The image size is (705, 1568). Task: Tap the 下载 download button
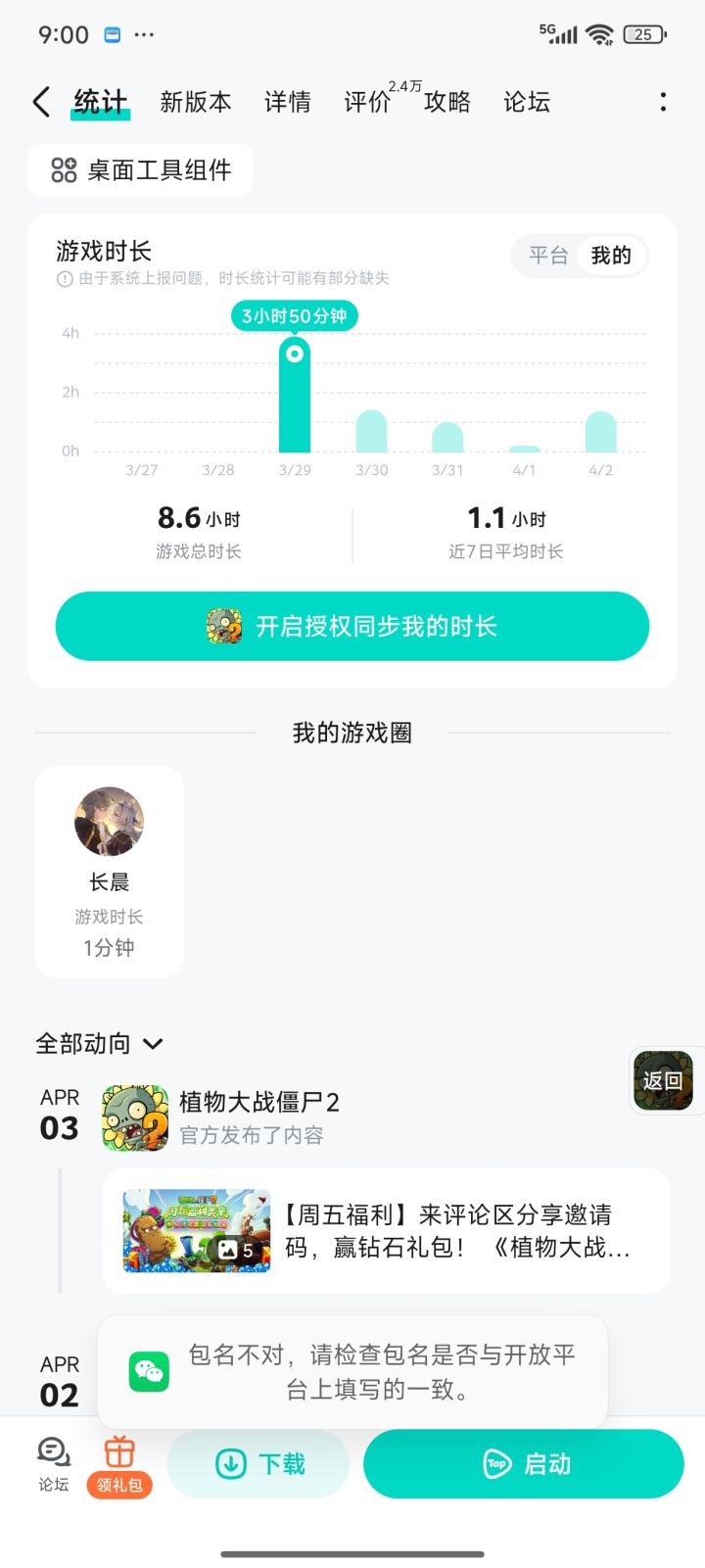coord(259,1463)
